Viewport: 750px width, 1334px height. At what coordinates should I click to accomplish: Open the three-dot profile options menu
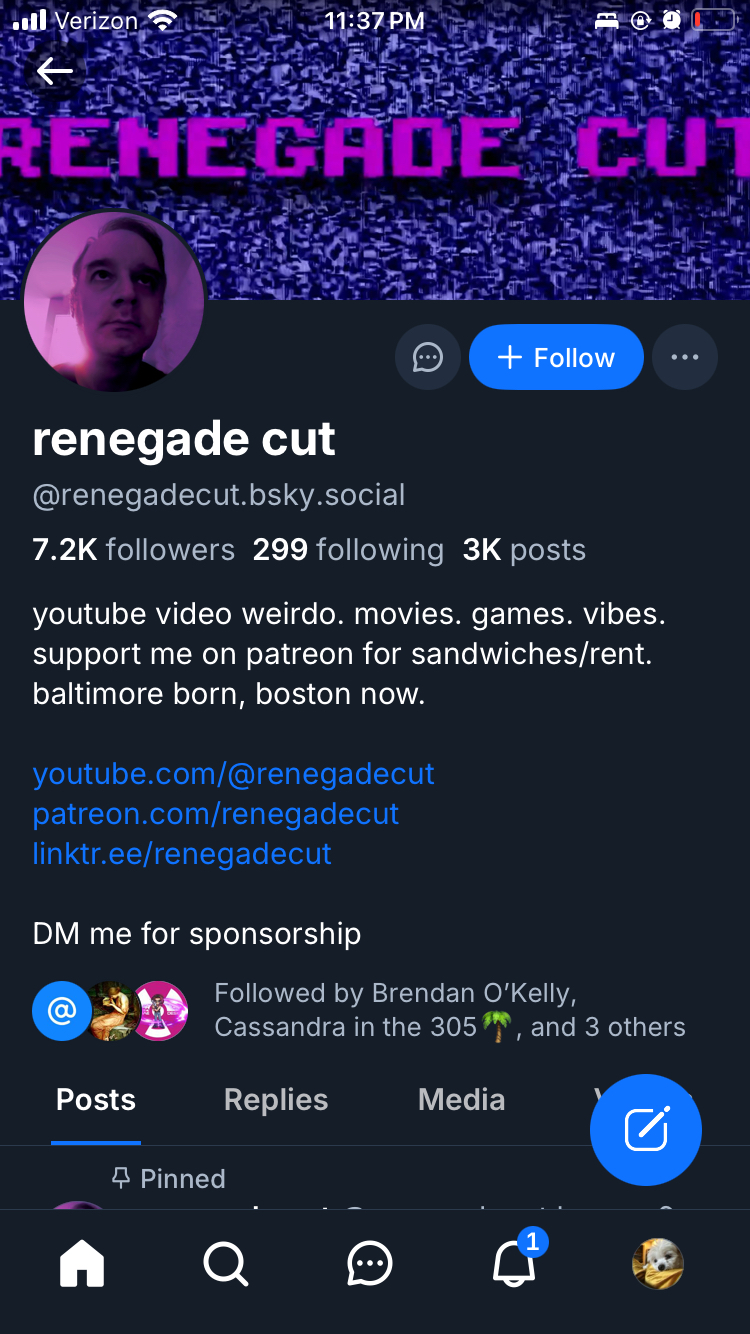coord(685,357)
